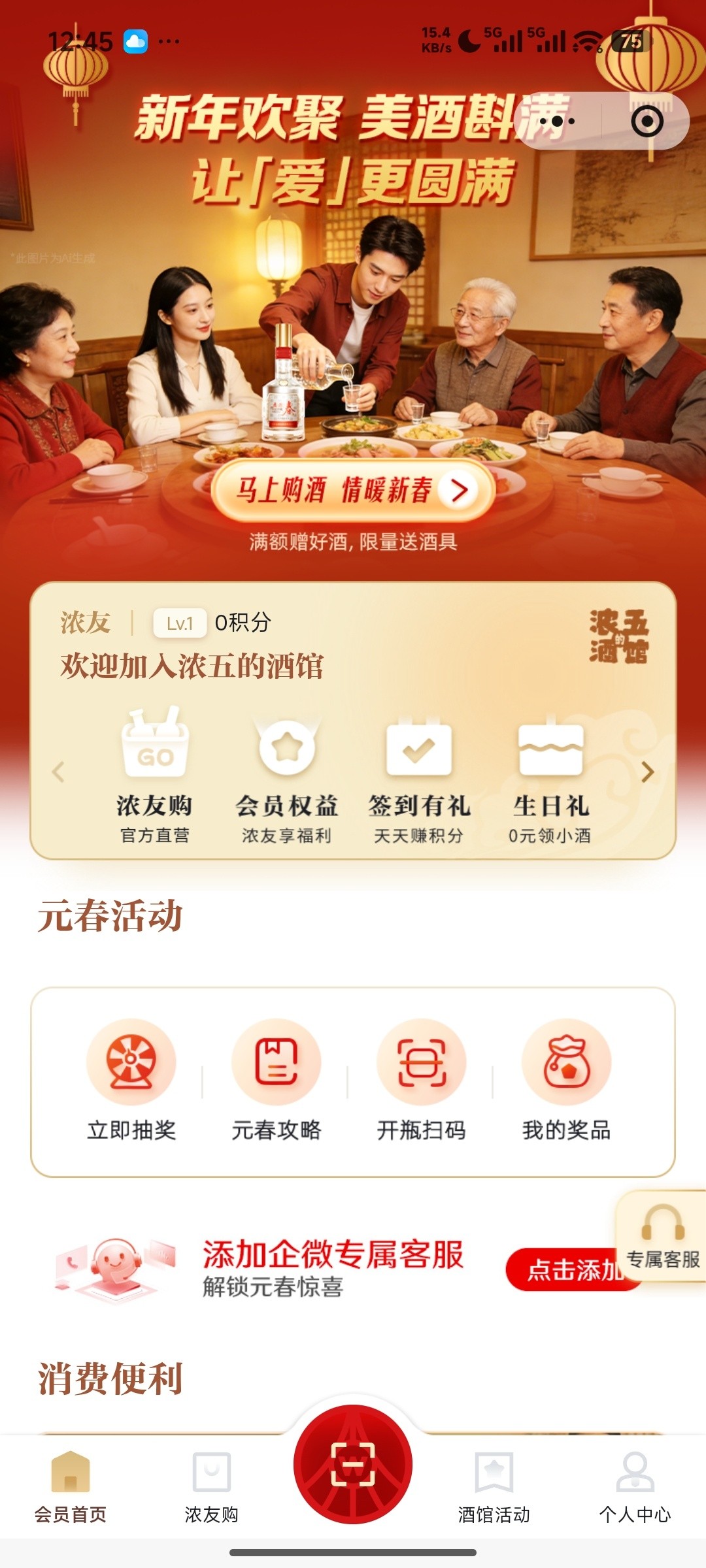Show next shortcuts with right arrow
Screen dimensions: 706x1568
(647, 772)
